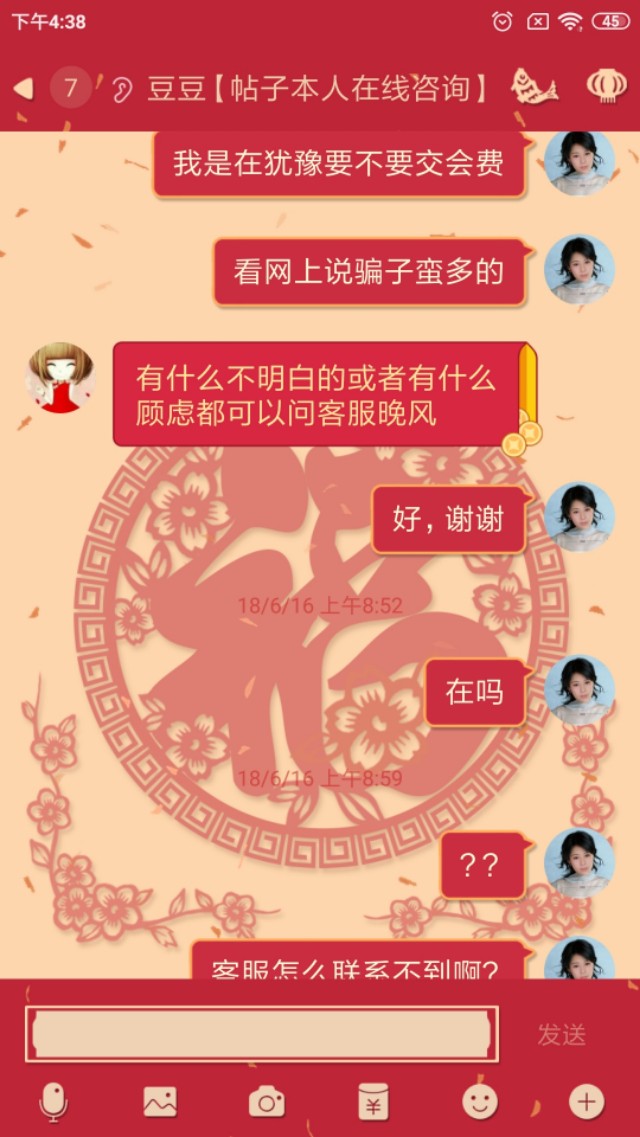Screen dimensions: 640x1137
Task: Open the image gallery picker
Action: coord(160,1102)
